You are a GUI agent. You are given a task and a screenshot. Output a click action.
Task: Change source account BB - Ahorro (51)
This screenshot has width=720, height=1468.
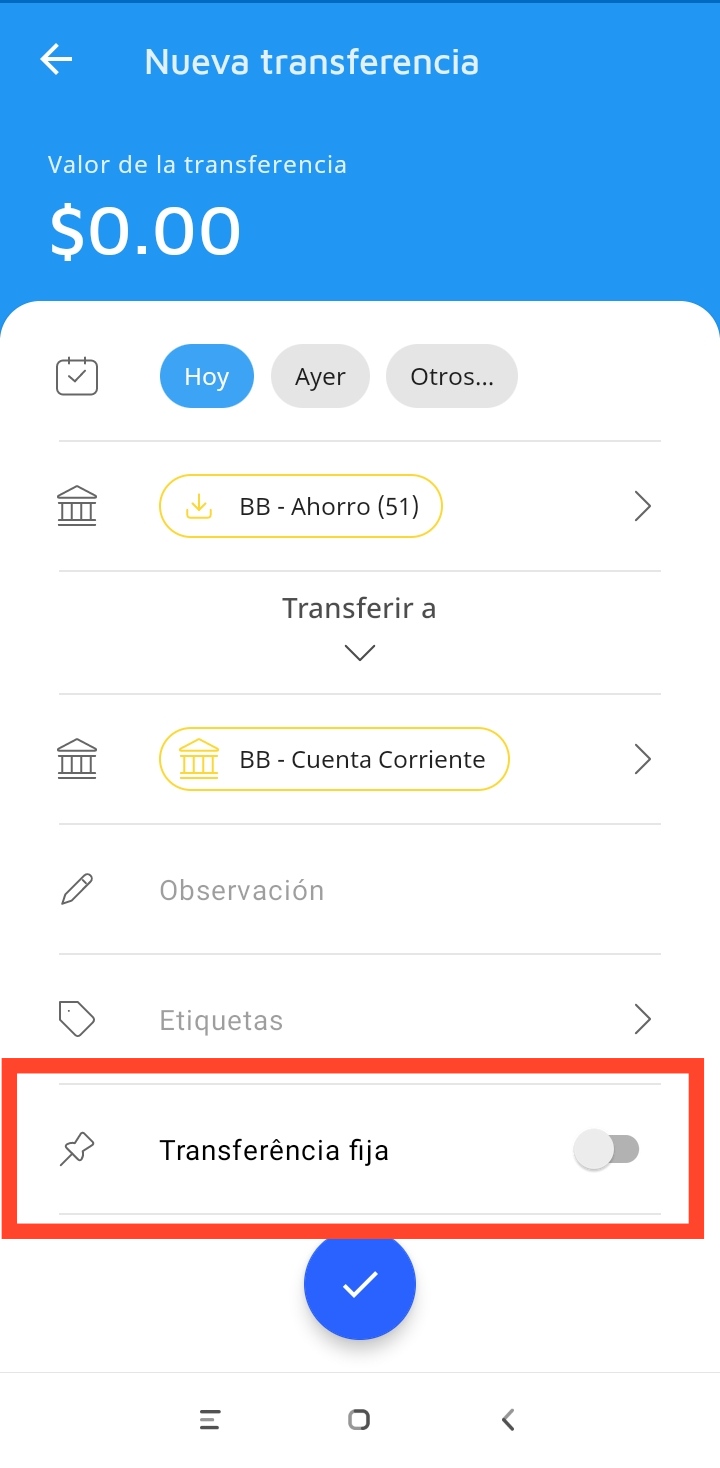pos(300,507)
